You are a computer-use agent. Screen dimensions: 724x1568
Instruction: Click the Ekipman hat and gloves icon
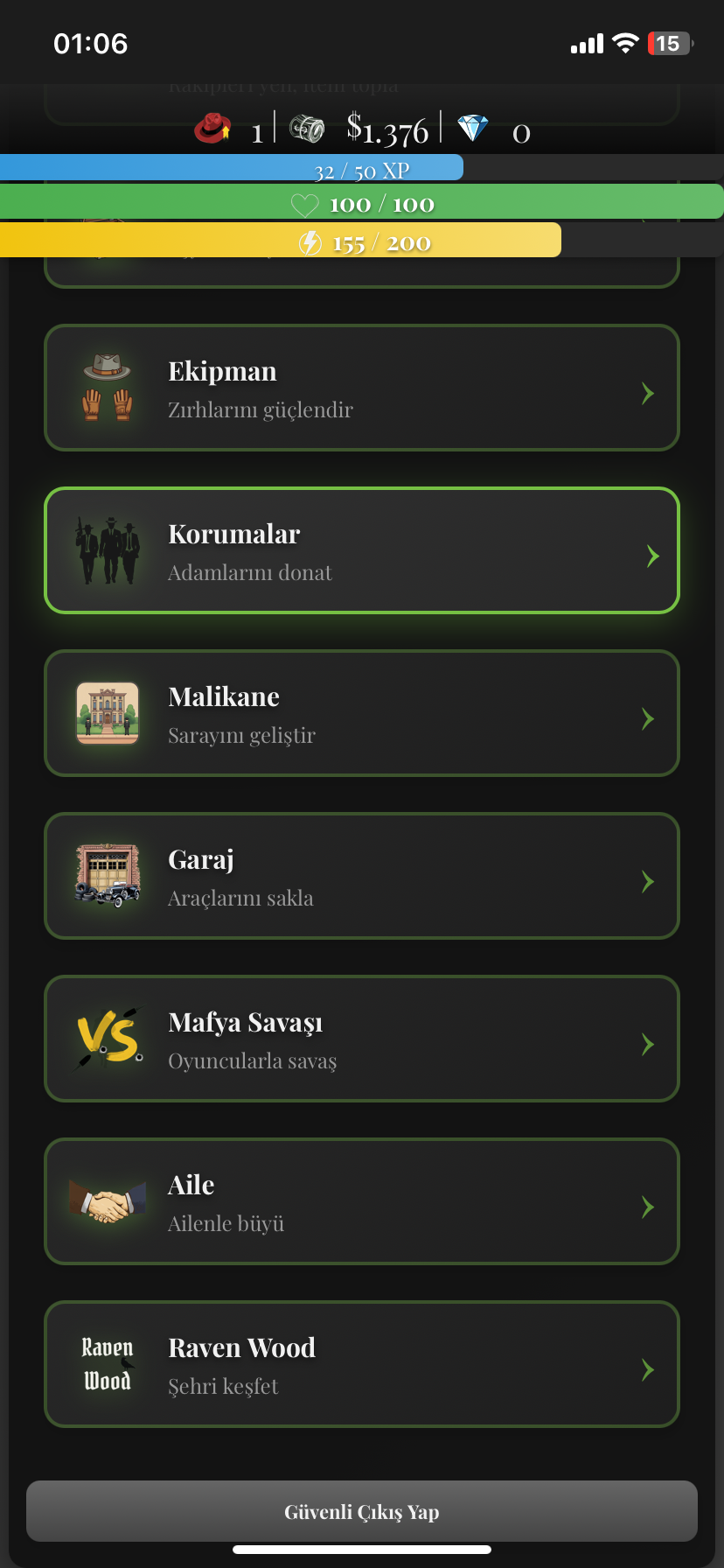107,387
